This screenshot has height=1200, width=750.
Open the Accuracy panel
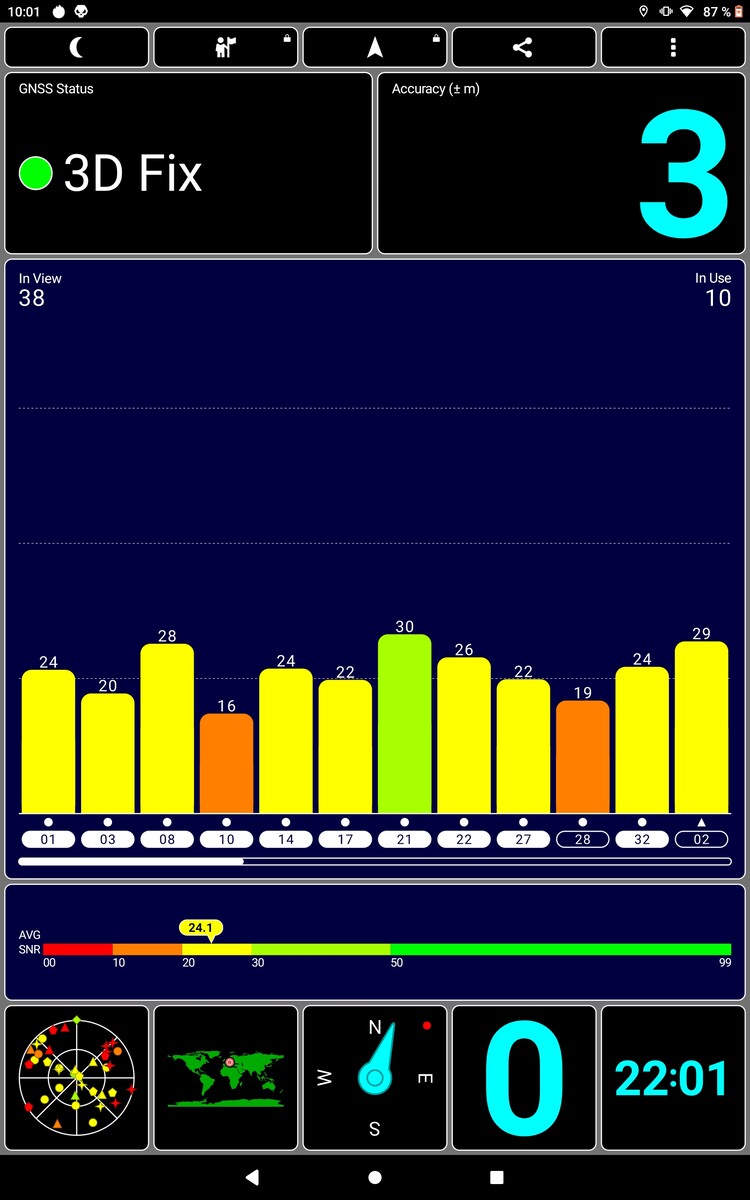tap(561, 163)
